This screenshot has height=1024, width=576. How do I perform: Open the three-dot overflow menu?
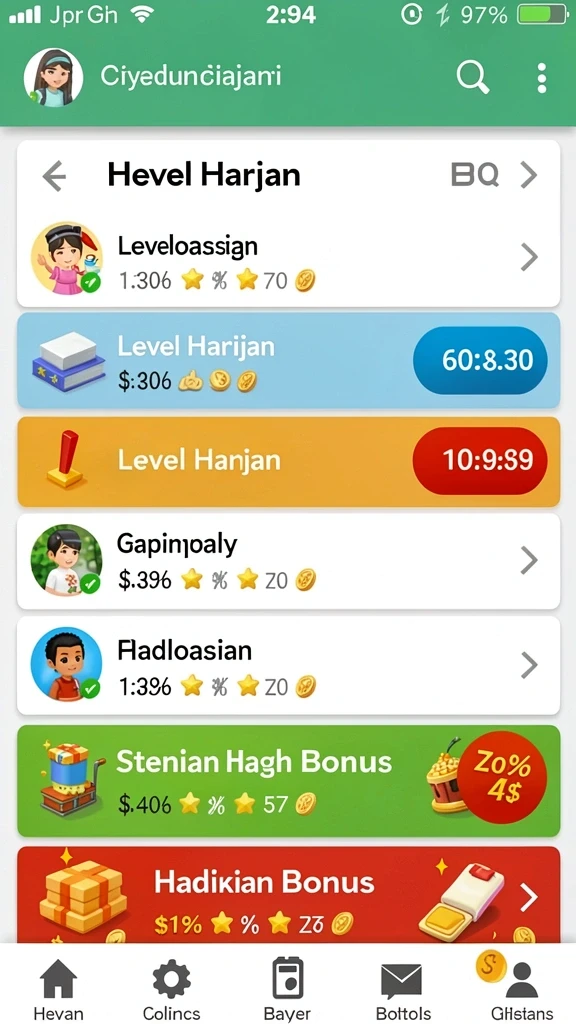(541, 78)
